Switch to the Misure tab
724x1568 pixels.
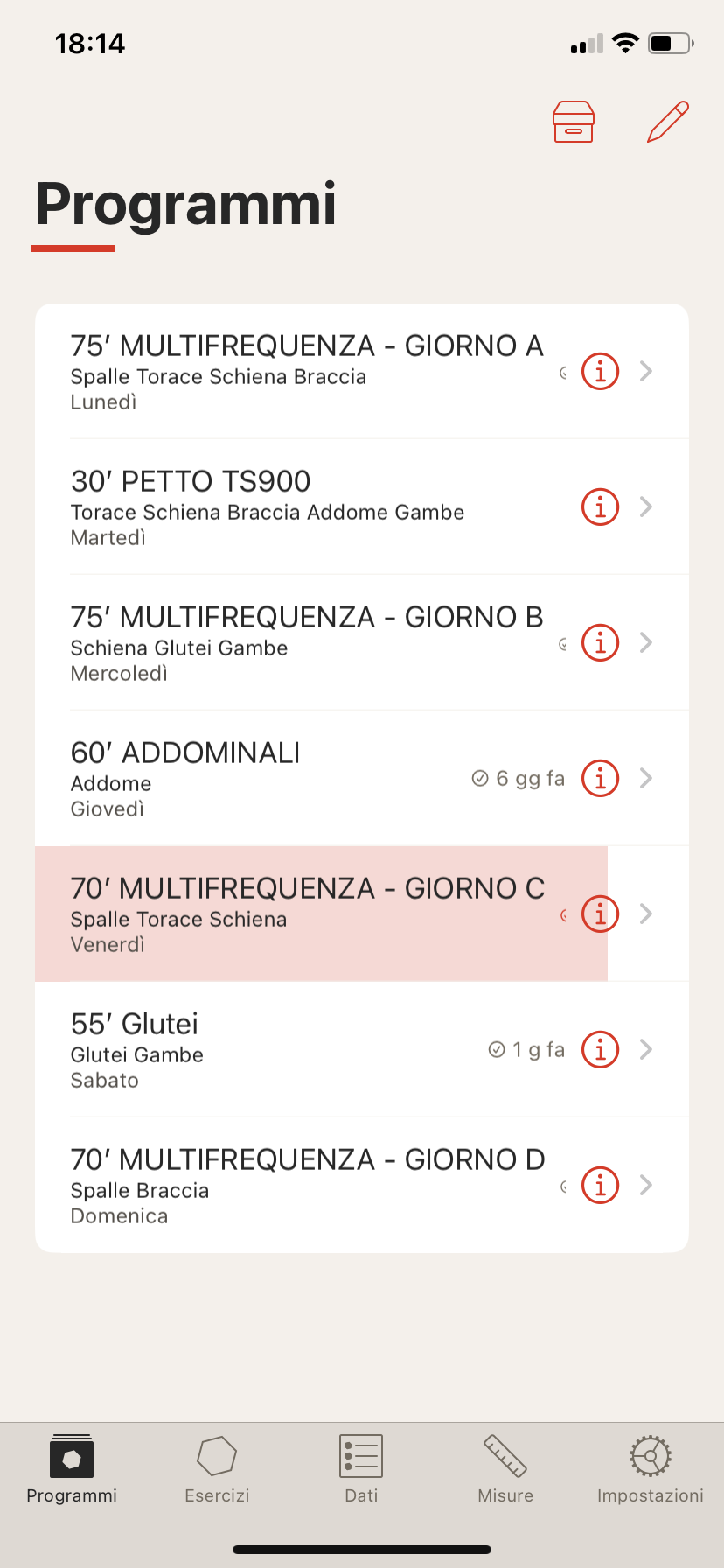point(505,1470)
